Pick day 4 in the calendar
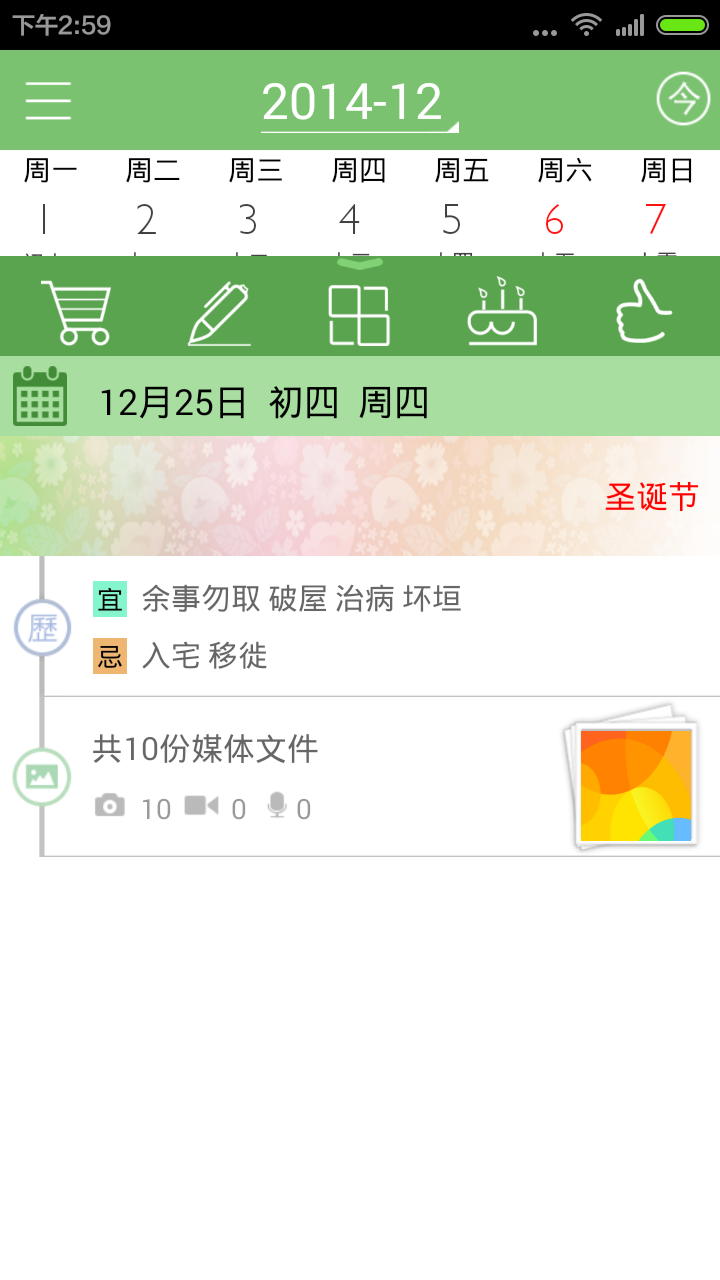This screenshot has height=1280, width=720. (350, 219)
